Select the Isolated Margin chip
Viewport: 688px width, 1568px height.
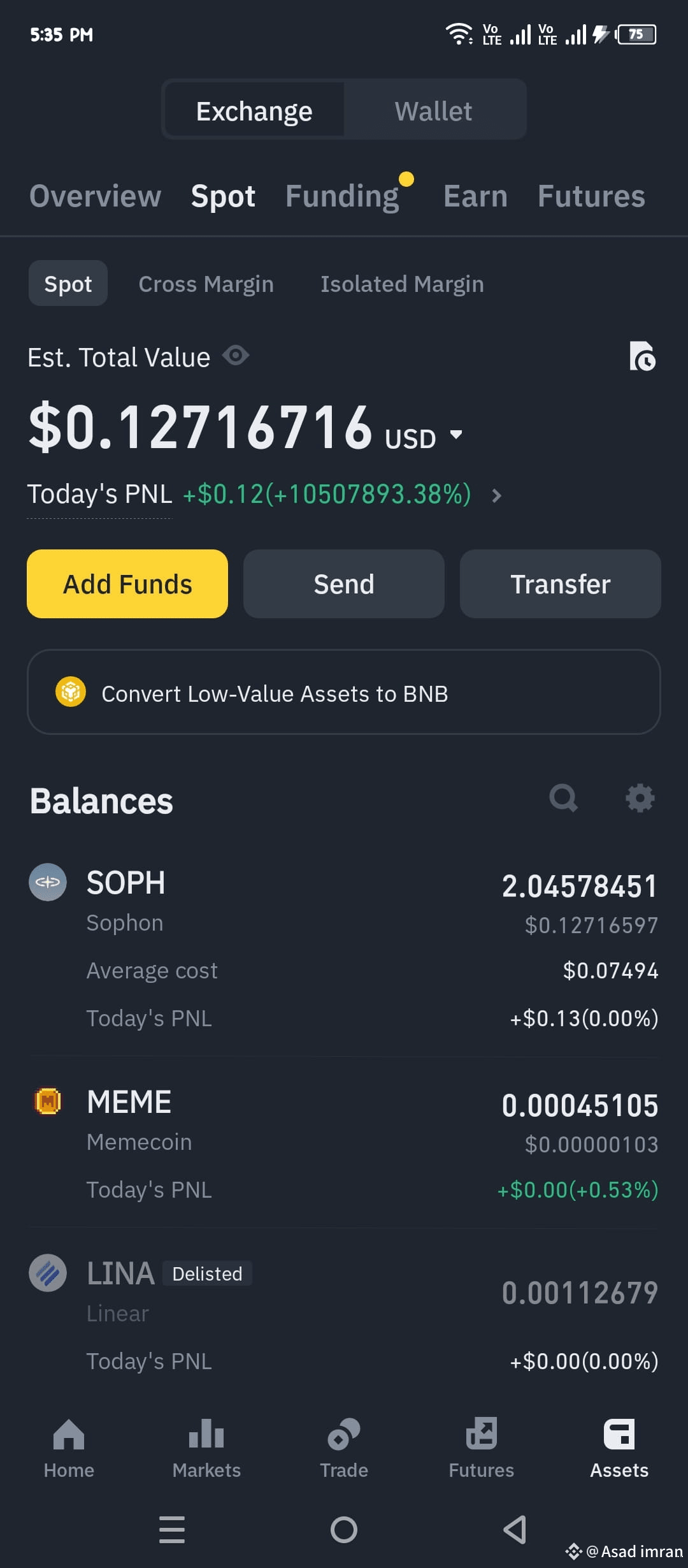pyautogui.click(x=402, y=284)
